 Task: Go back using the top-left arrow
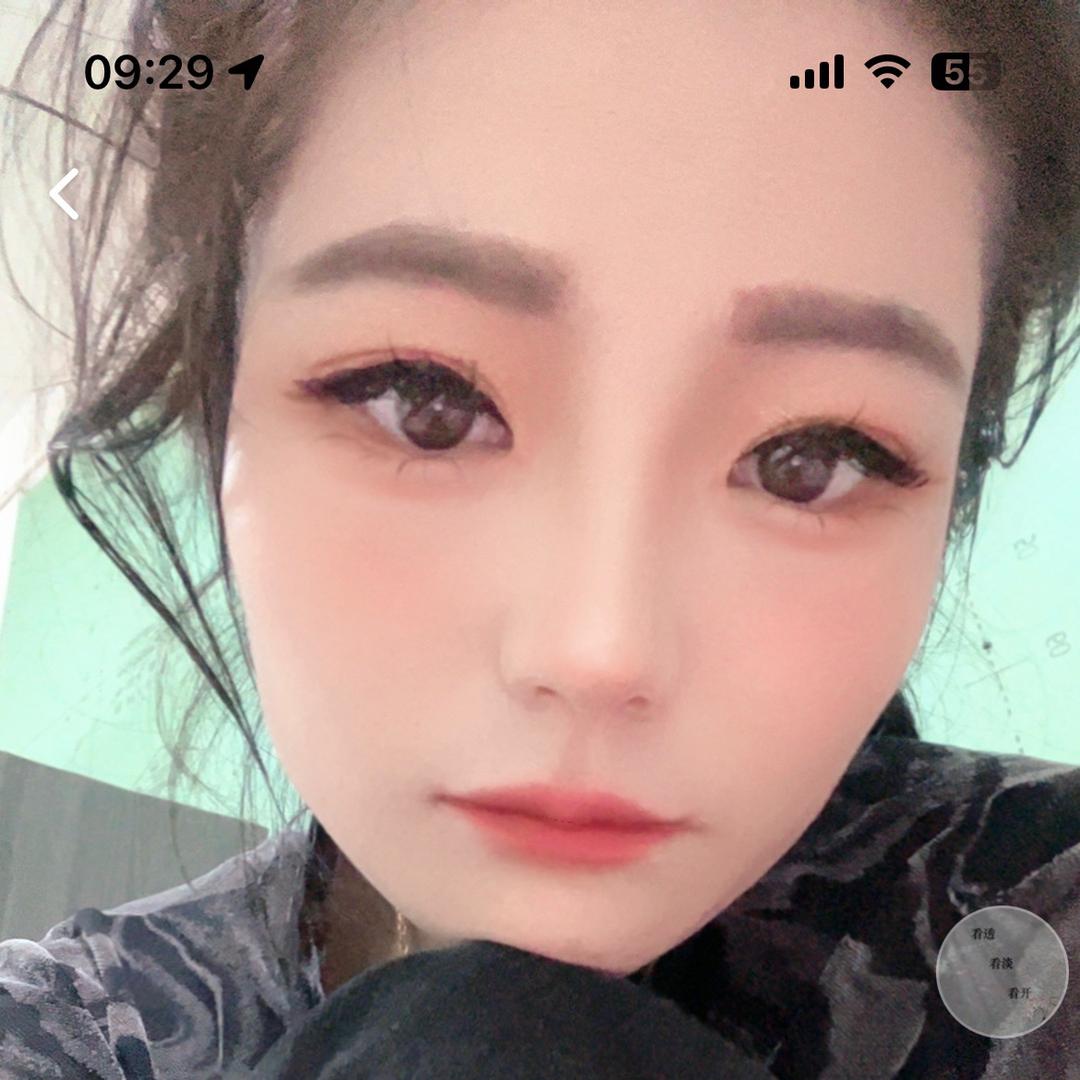point(66,194)
